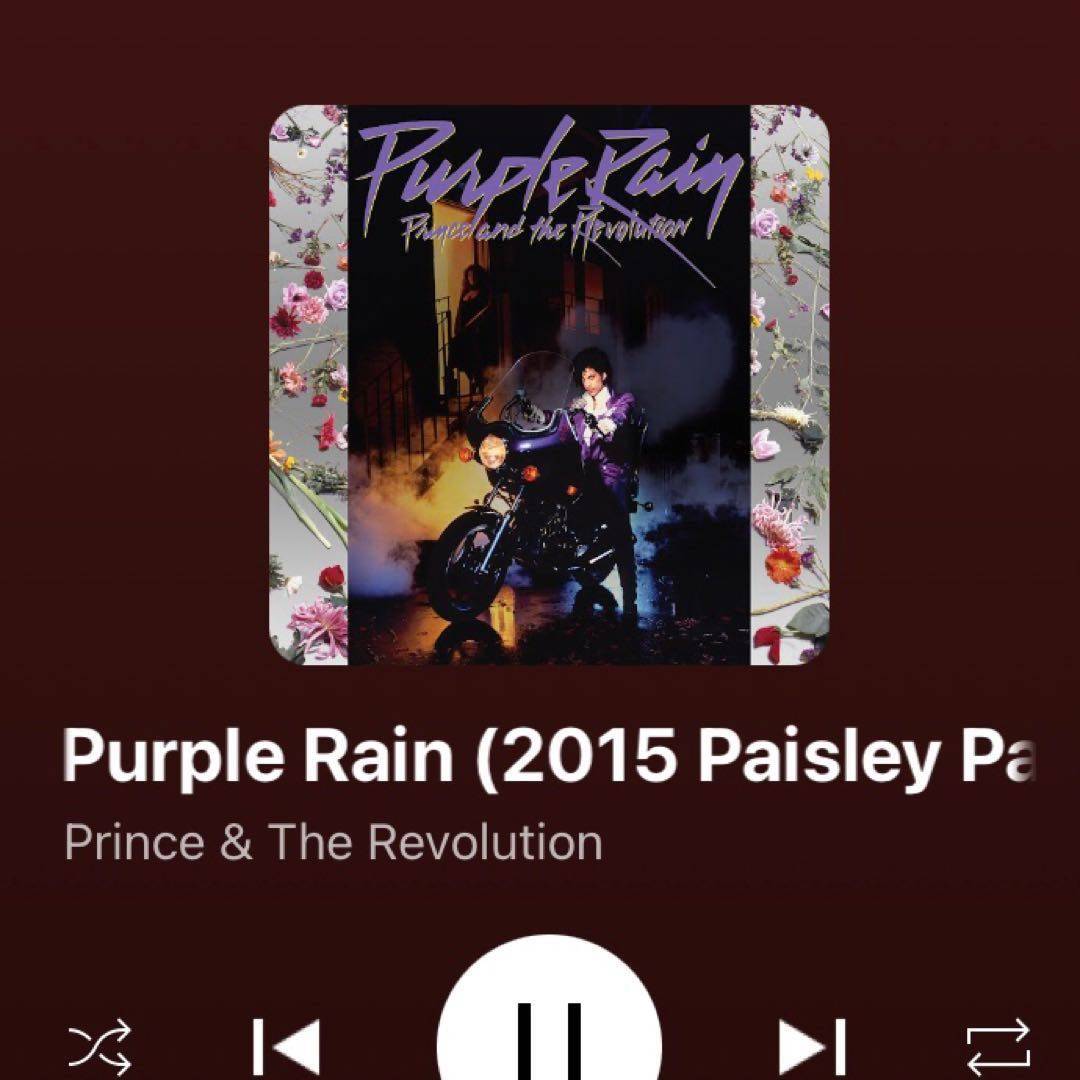Screen dimensions: 1080x1080
Task: Skip to the next track
Action: [x=812, y=1046]
